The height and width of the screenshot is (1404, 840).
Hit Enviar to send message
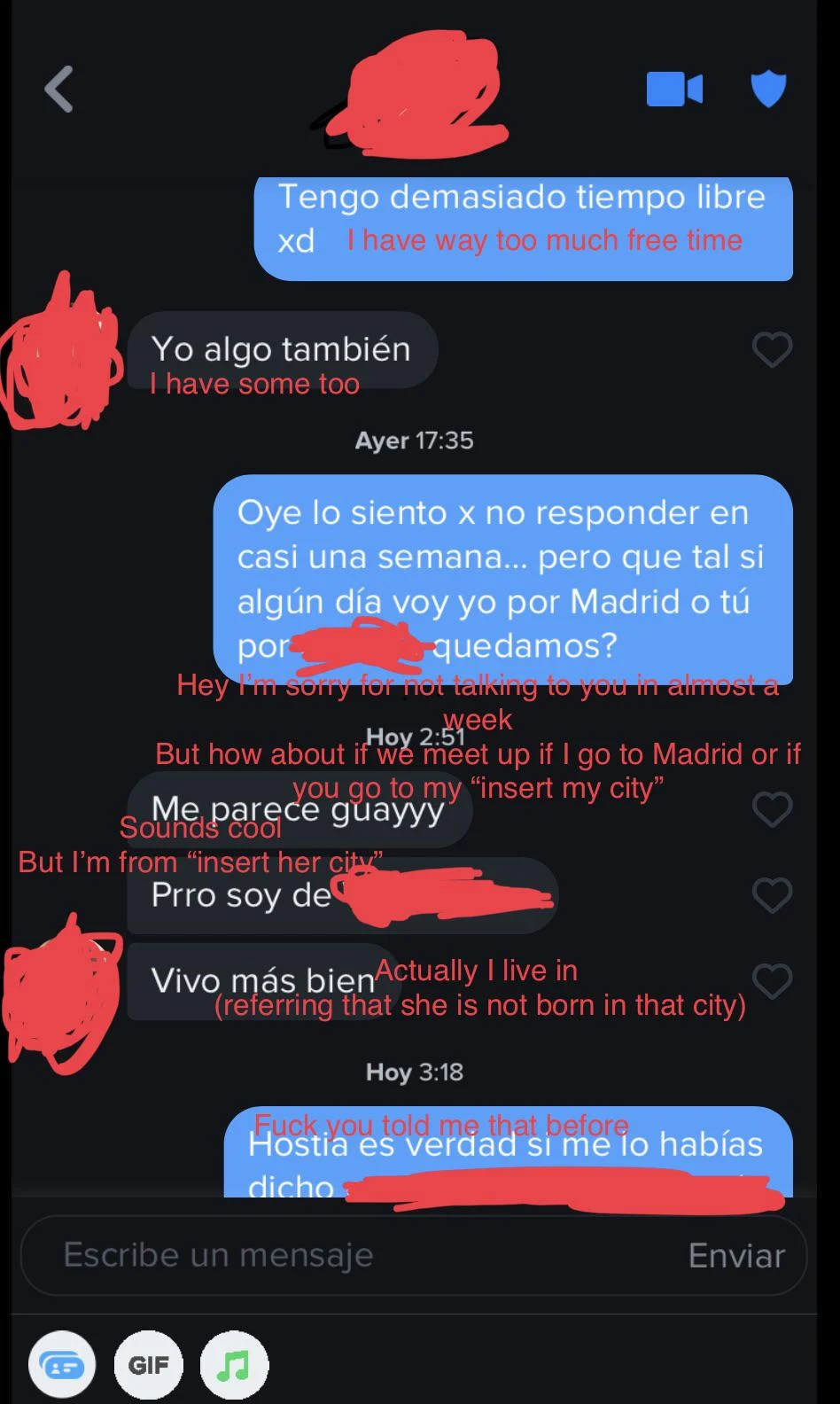(x=736, y=1256)
